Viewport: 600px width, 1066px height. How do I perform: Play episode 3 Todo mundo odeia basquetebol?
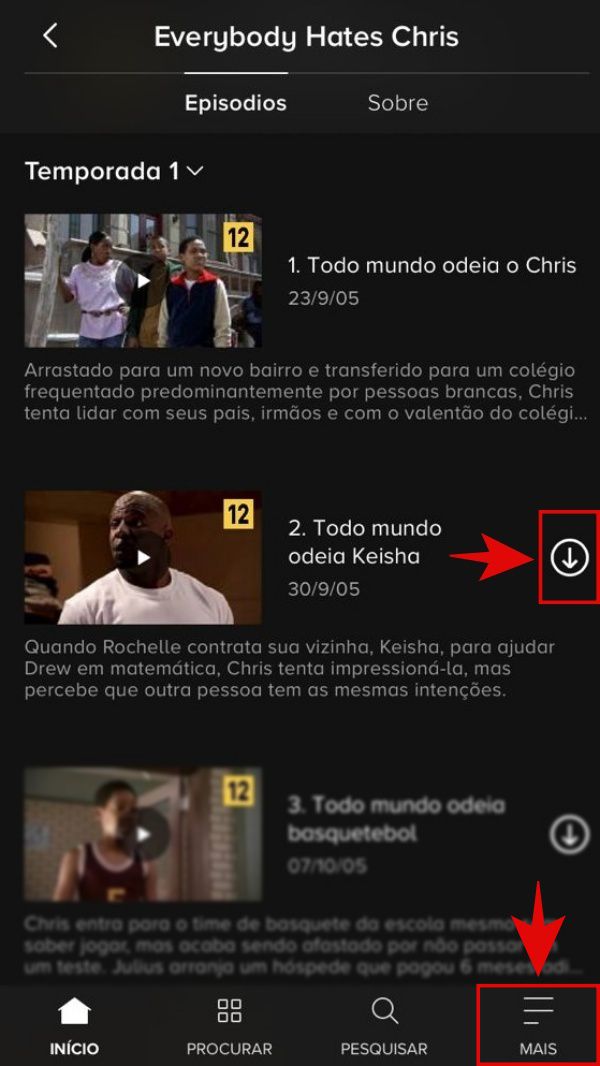click(143, 833)
